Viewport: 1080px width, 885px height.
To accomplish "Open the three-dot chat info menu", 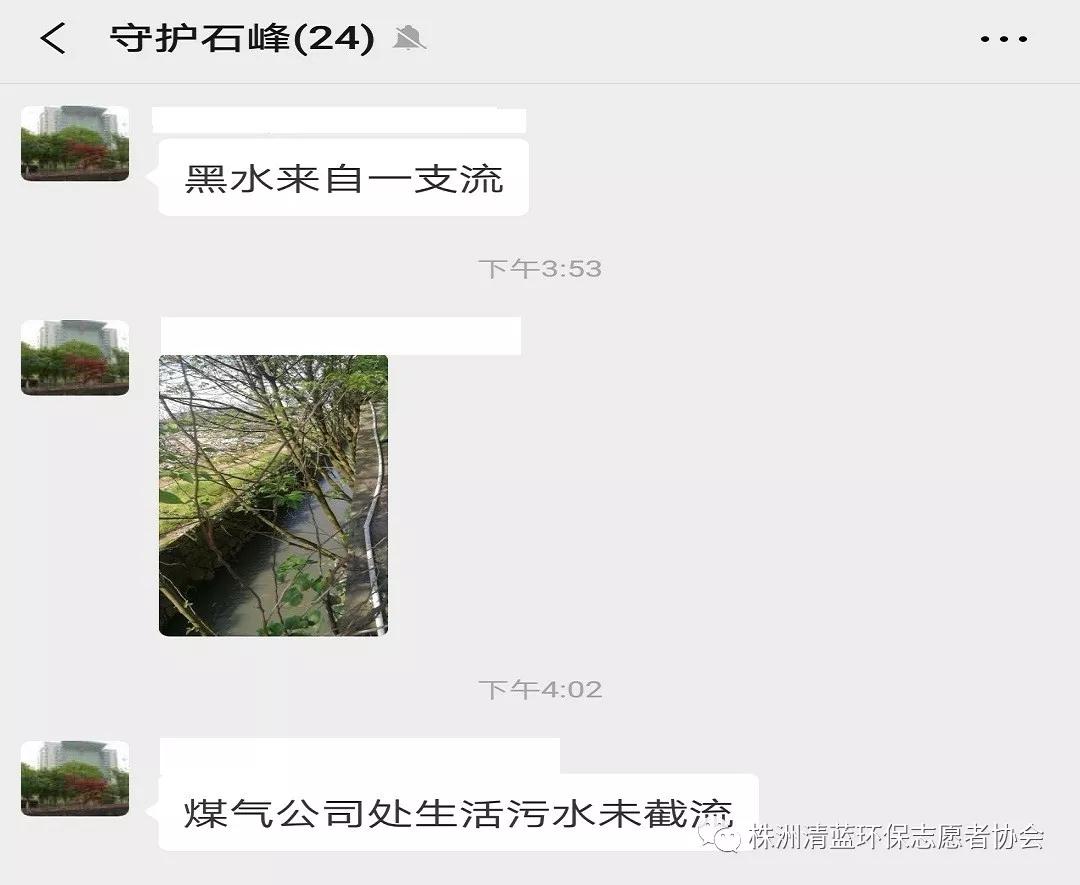I will (x=1003, y=39).
